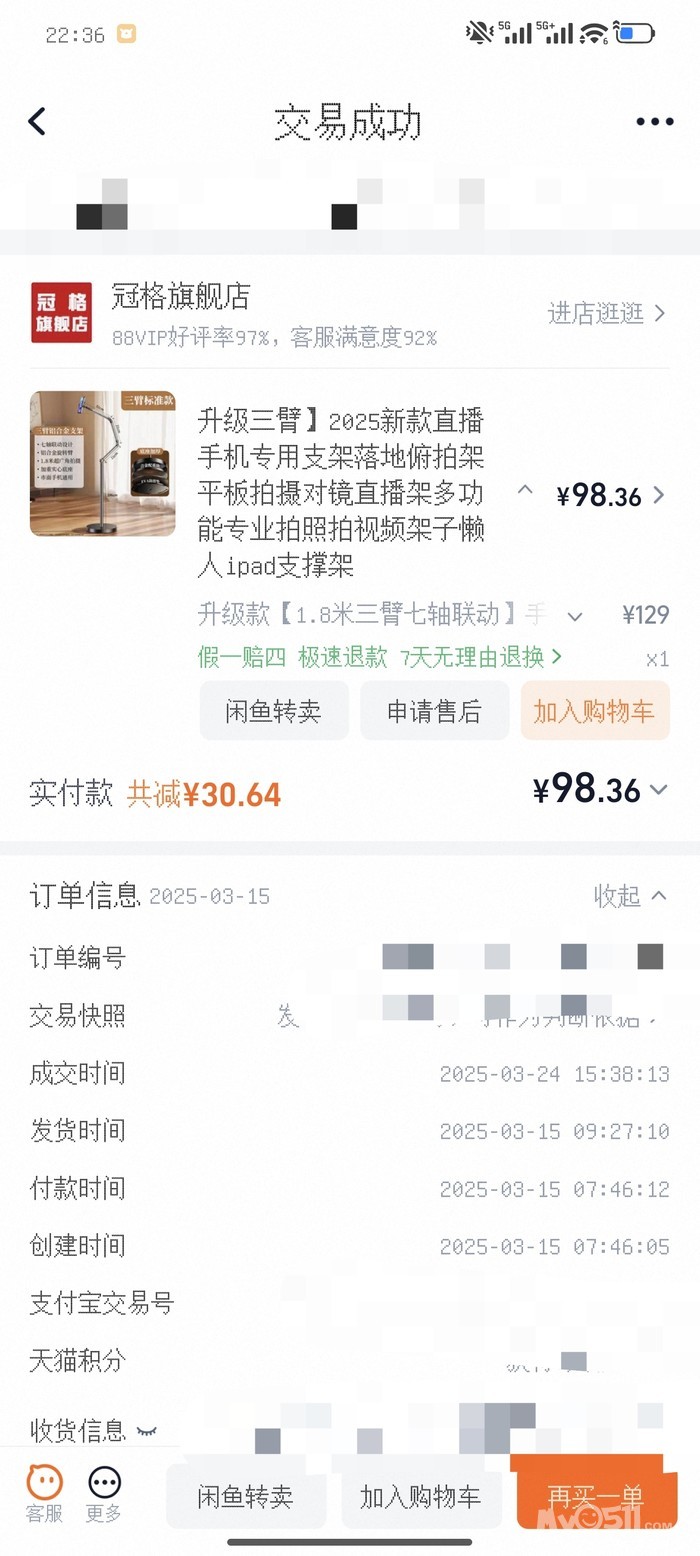This screenshot has height=1556, width=700.
Task: Expand the 升级款 product variant dropdown
Action: [575, 616]
